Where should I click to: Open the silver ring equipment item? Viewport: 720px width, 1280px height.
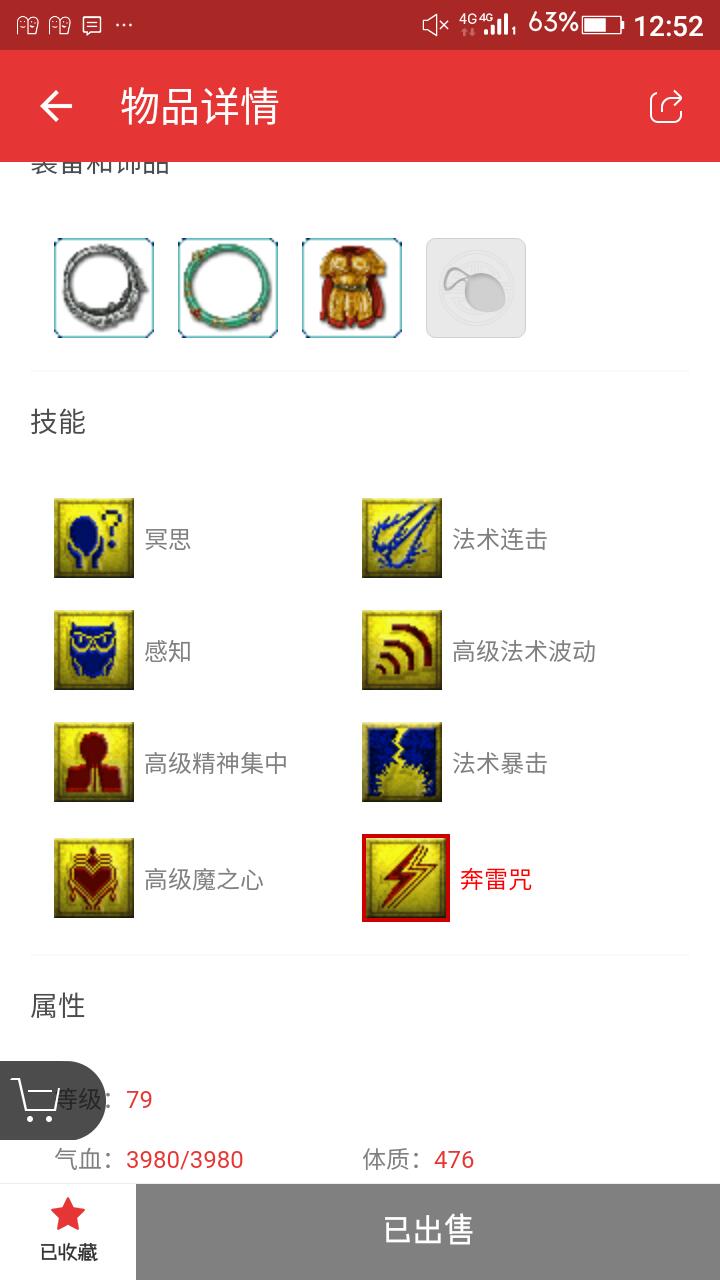[104, 288]
